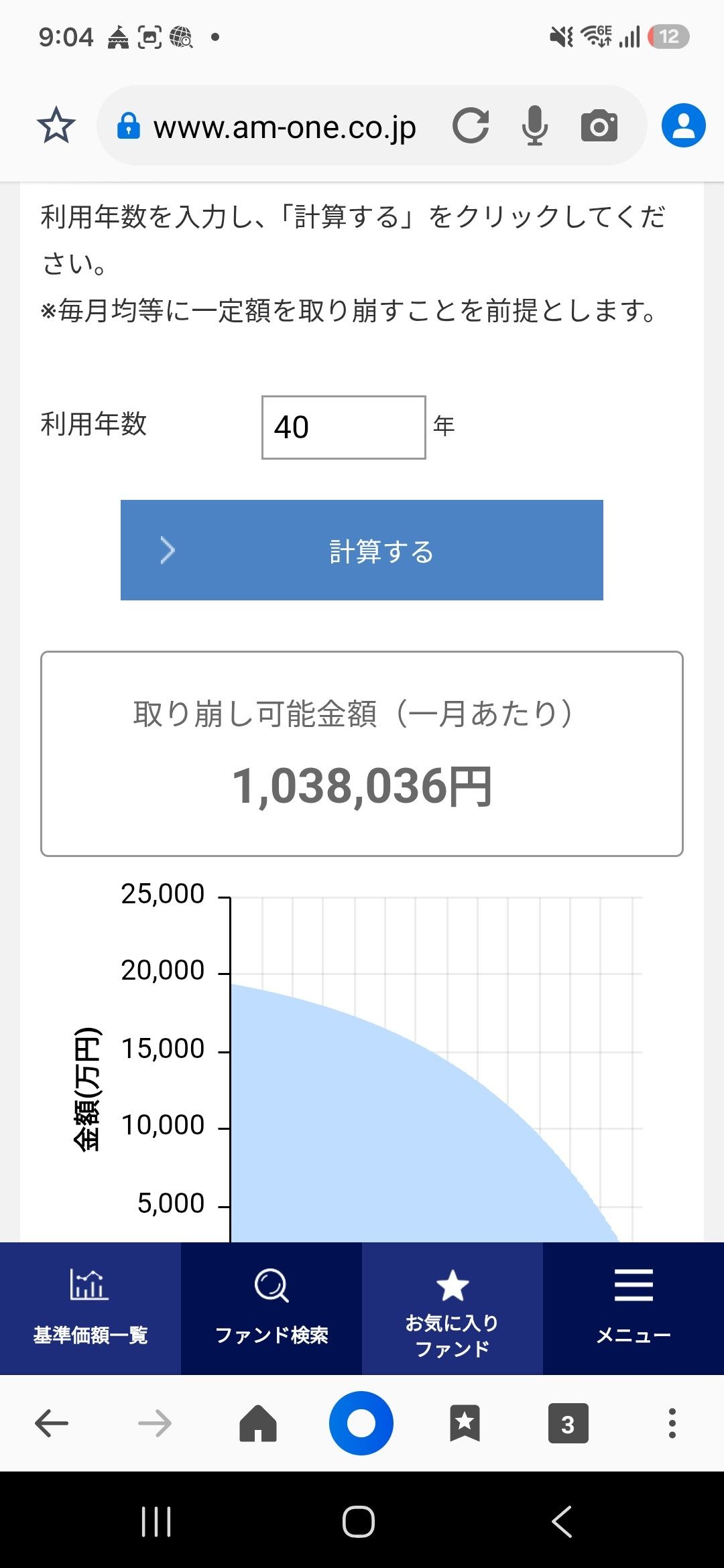The height and width of the screenshot is (1568, 724).
Task: Open recent apps from the system bar
Action: pos(156,1521)
